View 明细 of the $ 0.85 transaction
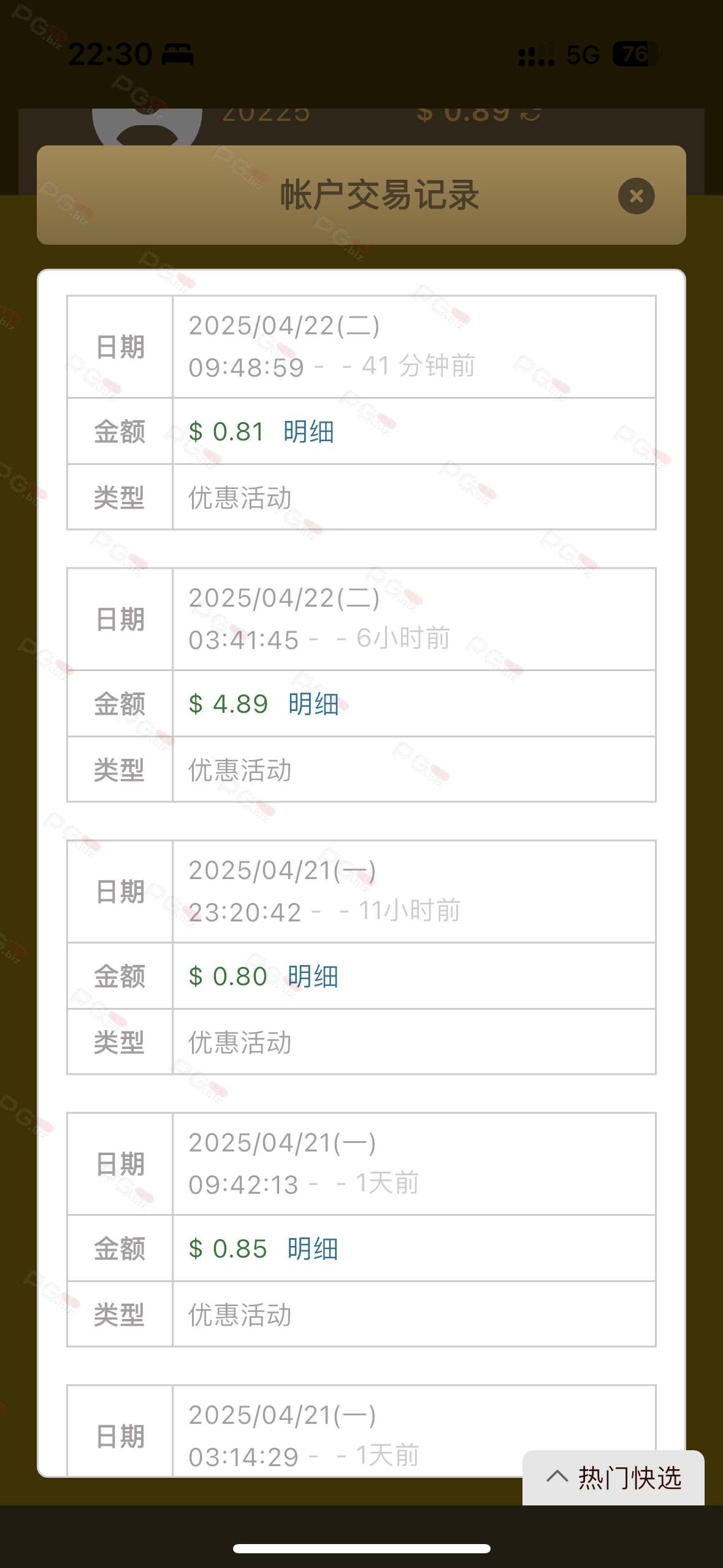The height and width of the screenshot is (1568, 723). [x=313, y=1249]
